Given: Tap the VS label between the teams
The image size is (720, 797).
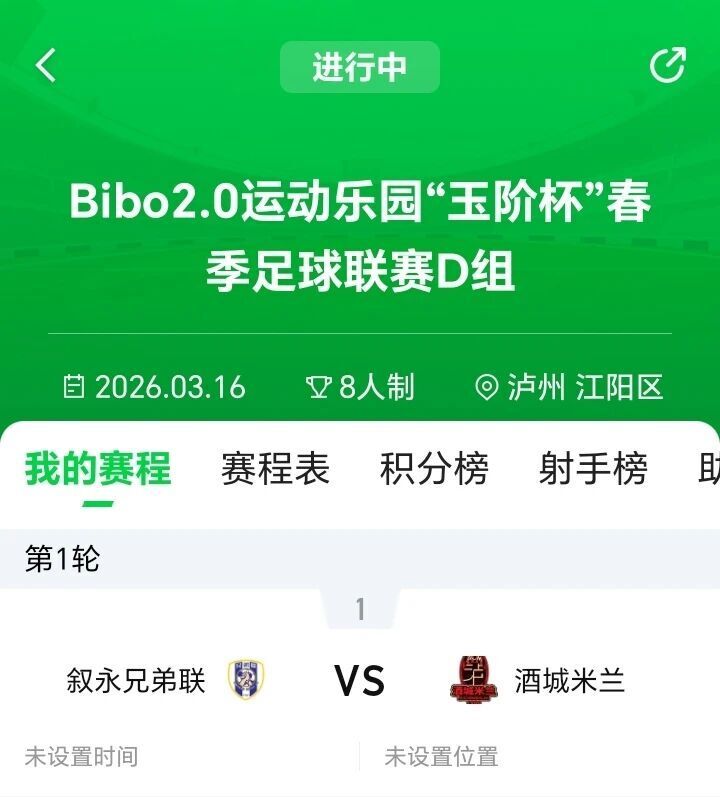Looking at the screenshot, I should coord(360,679).
